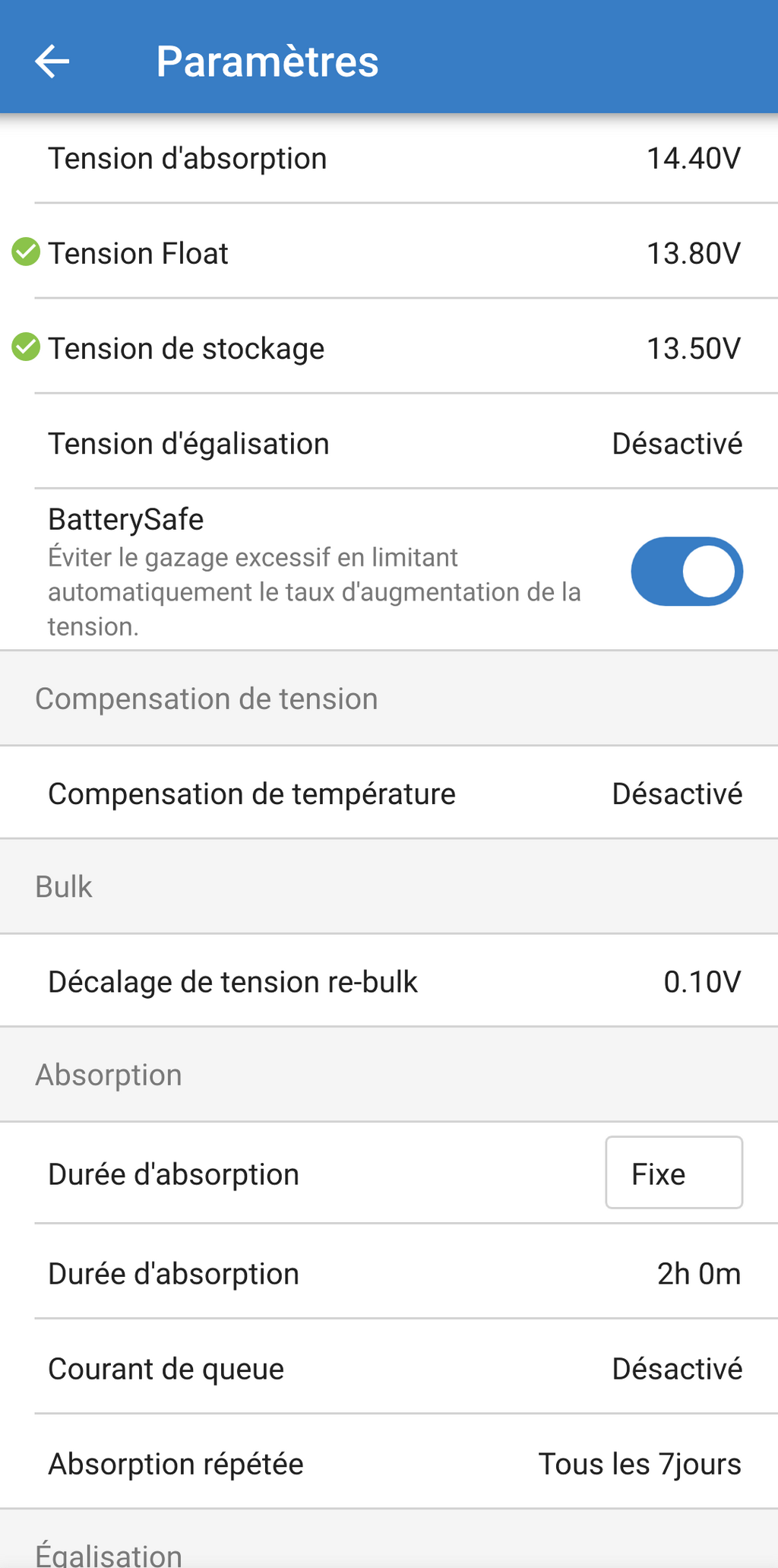The width and height of the screenshot is (778, 1568).
Task: Open the Tension d'égalisation row
Action: tap(389, 442)
